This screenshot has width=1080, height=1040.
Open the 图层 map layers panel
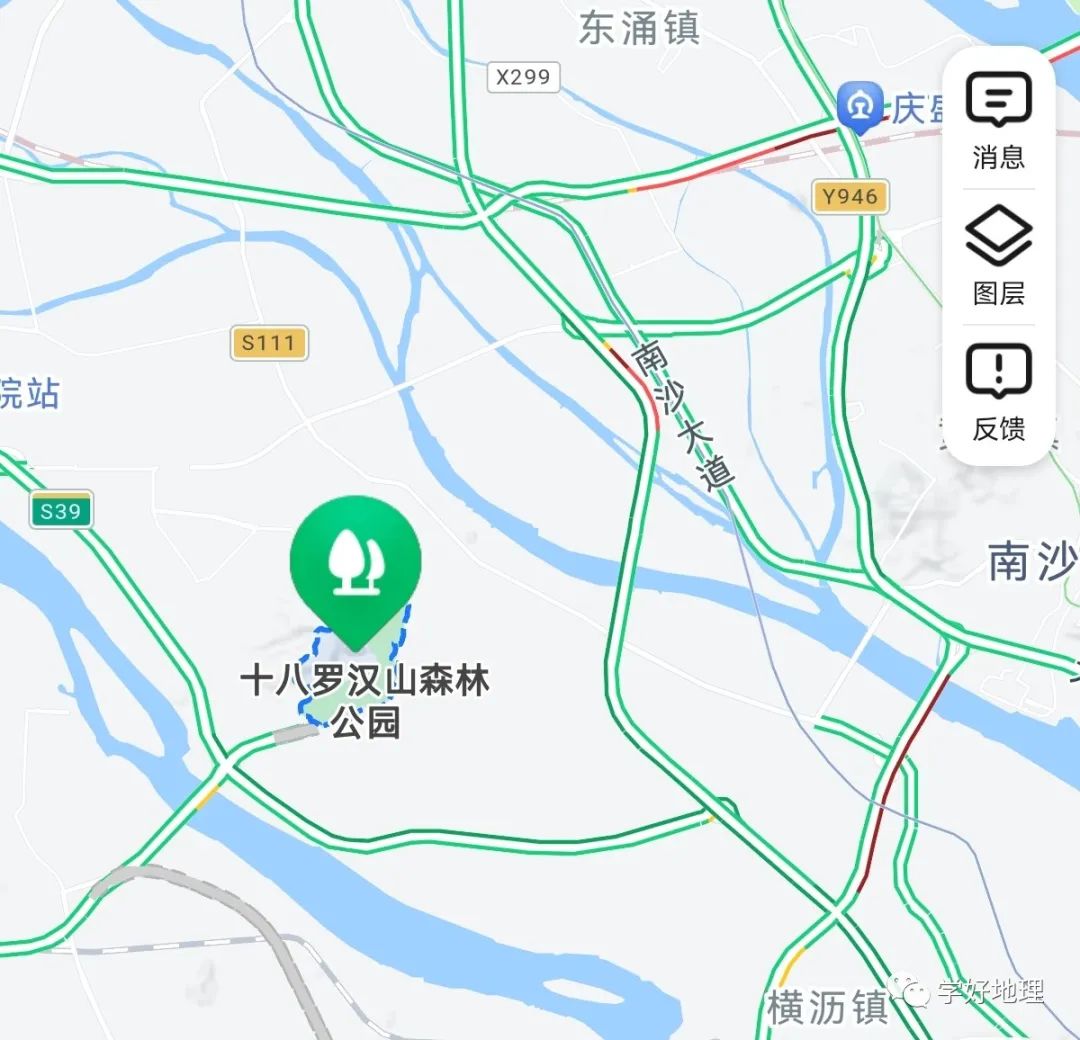pos(998,257)
